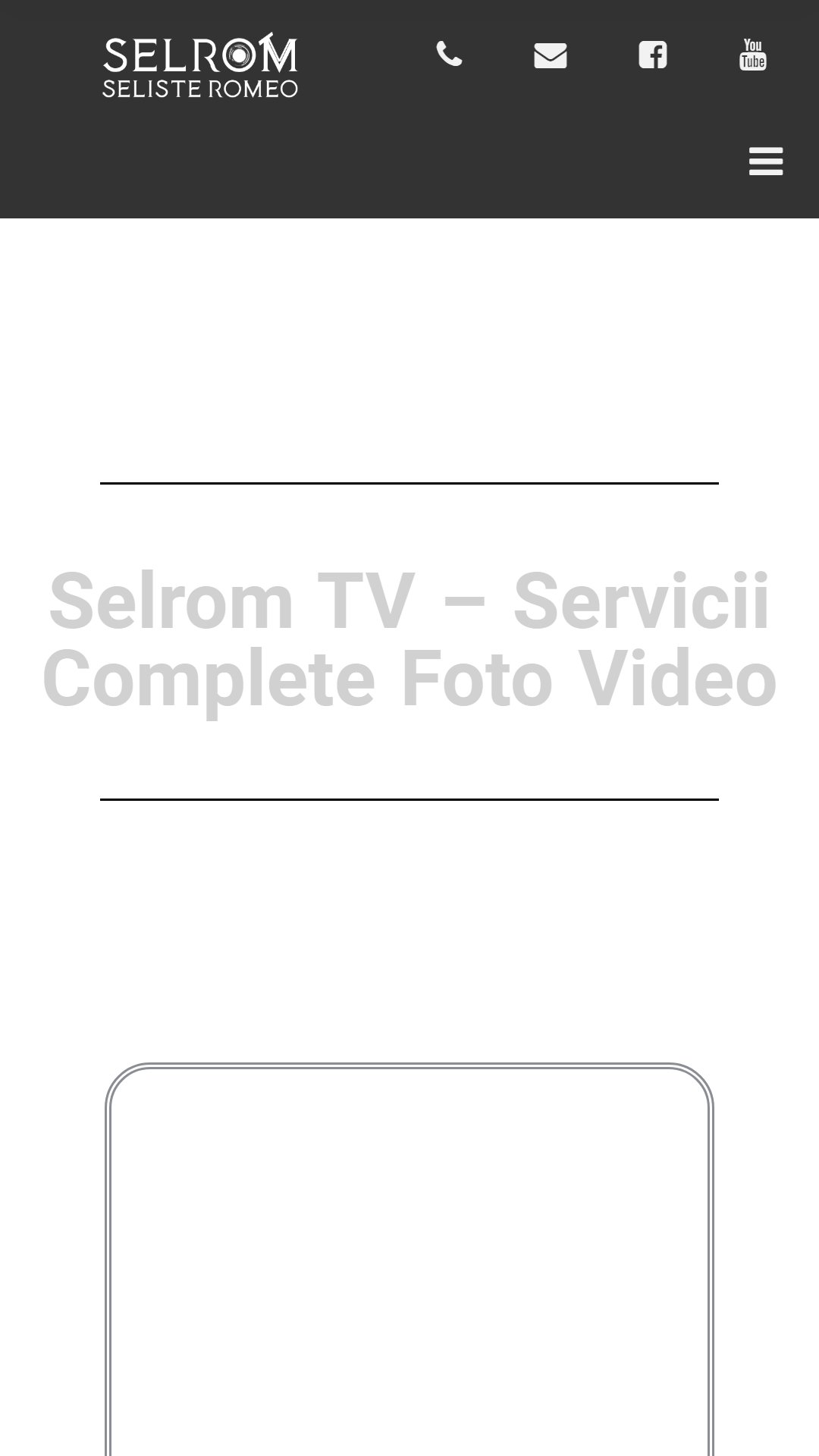819x1456 pixels.
Task: Expand the hamburger navigation menu
Action: (766, 162)
